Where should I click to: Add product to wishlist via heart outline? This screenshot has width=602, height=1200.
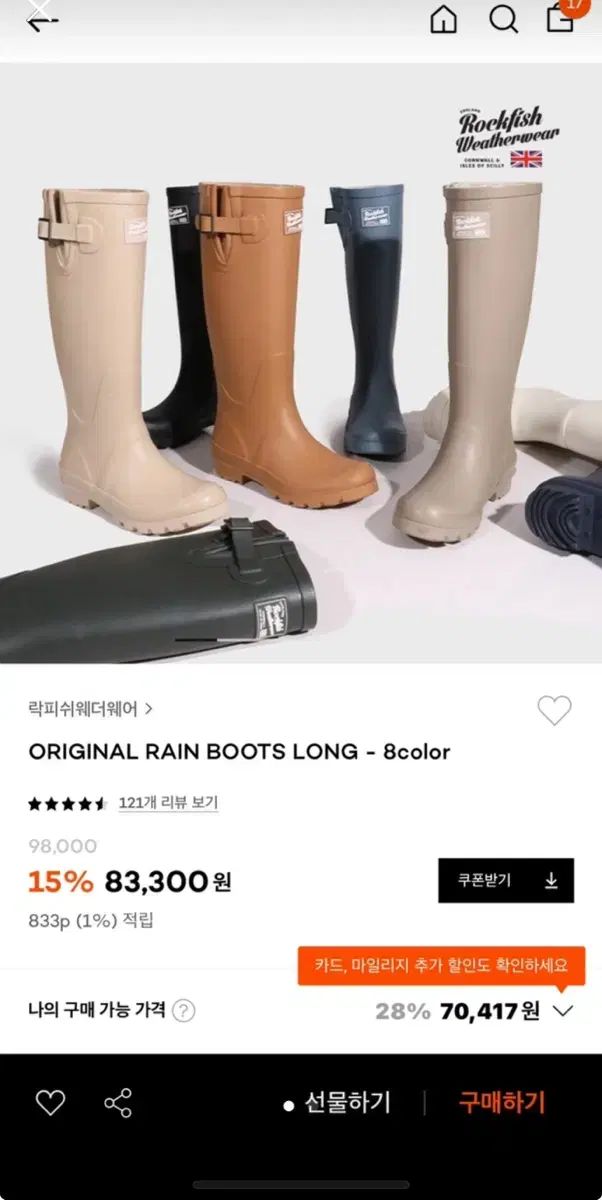tap(554, 710)
